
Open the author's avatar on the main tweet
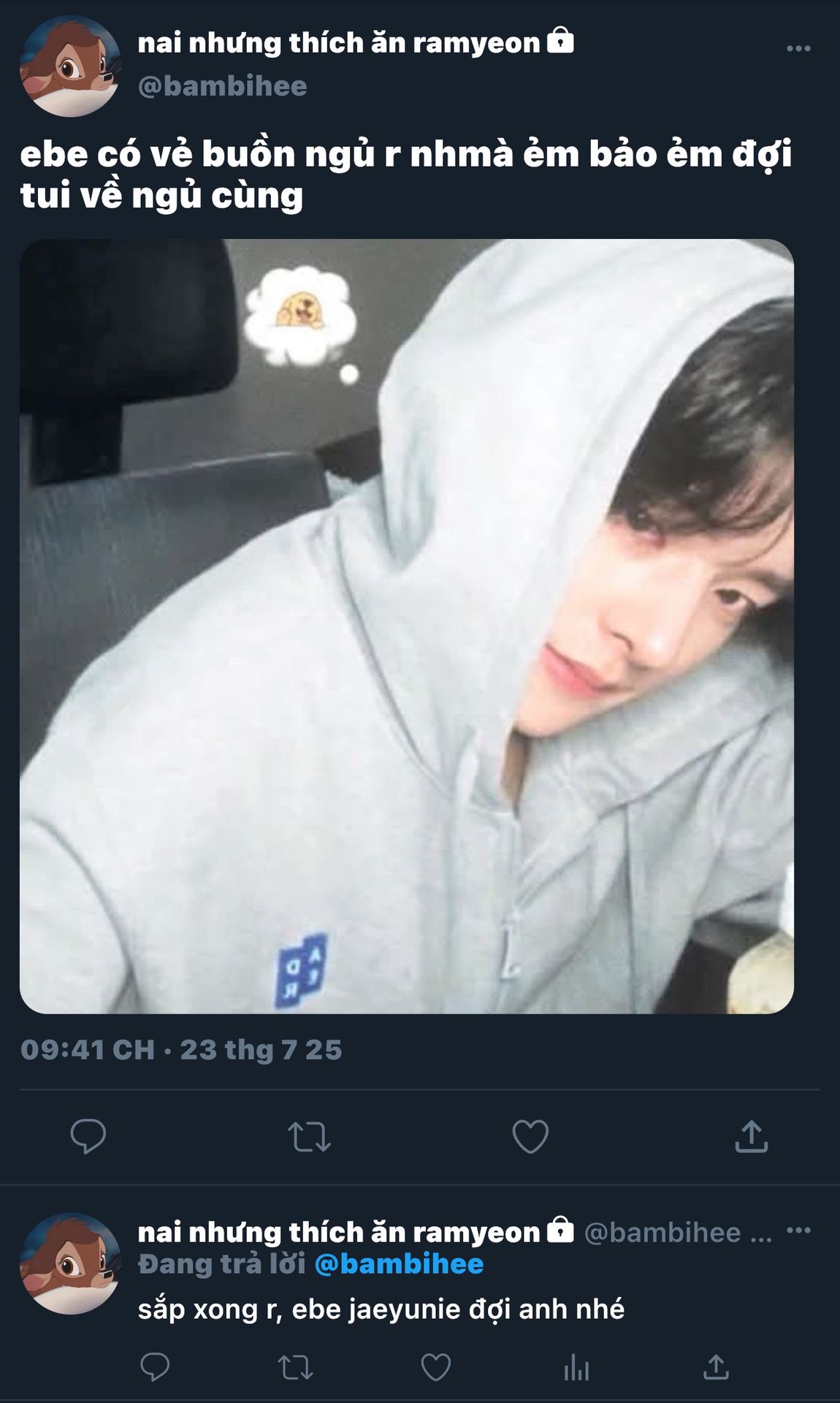coord(69,66)
